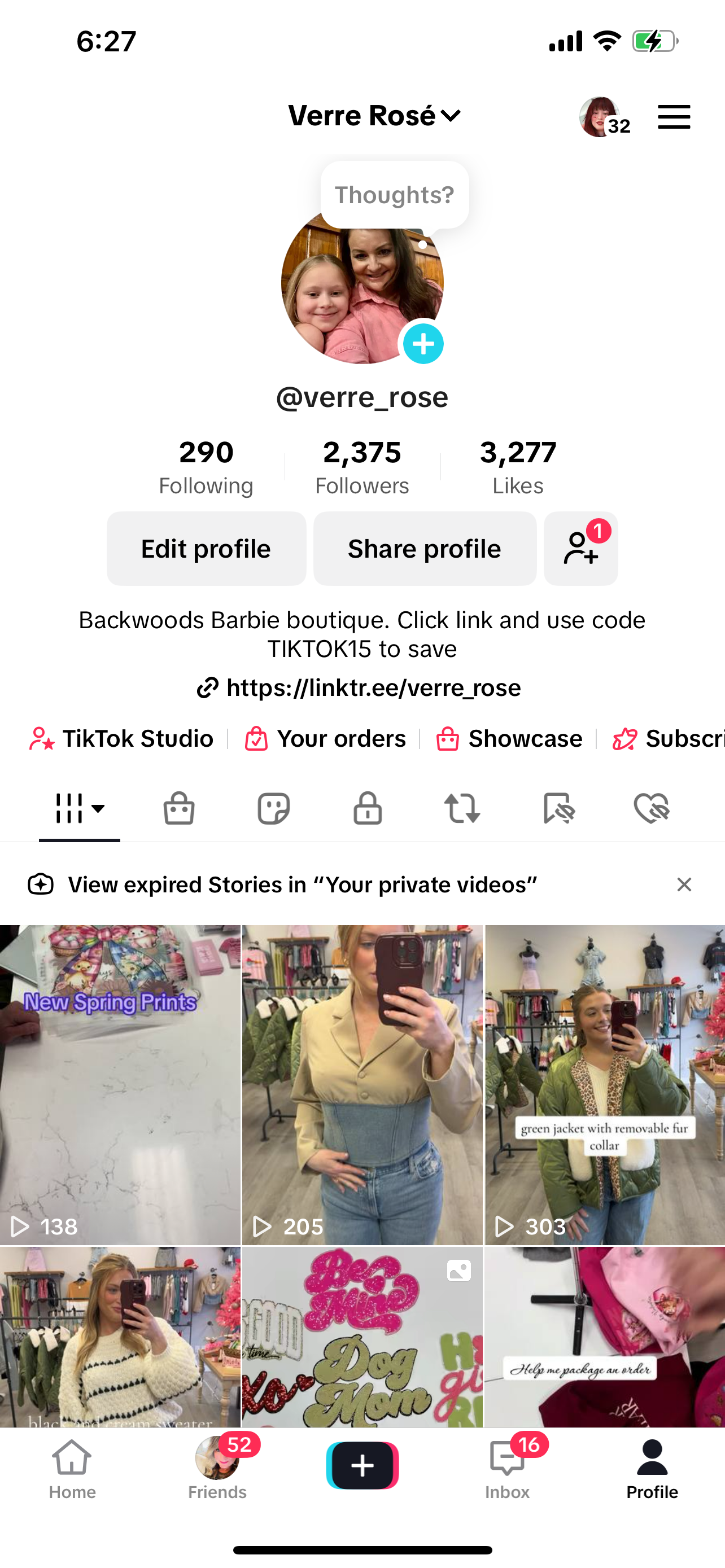Tap the blue plus on the profile photo
Image resolution: width=725 pixels, height=1568 pixels.
[x=423, y=344]
